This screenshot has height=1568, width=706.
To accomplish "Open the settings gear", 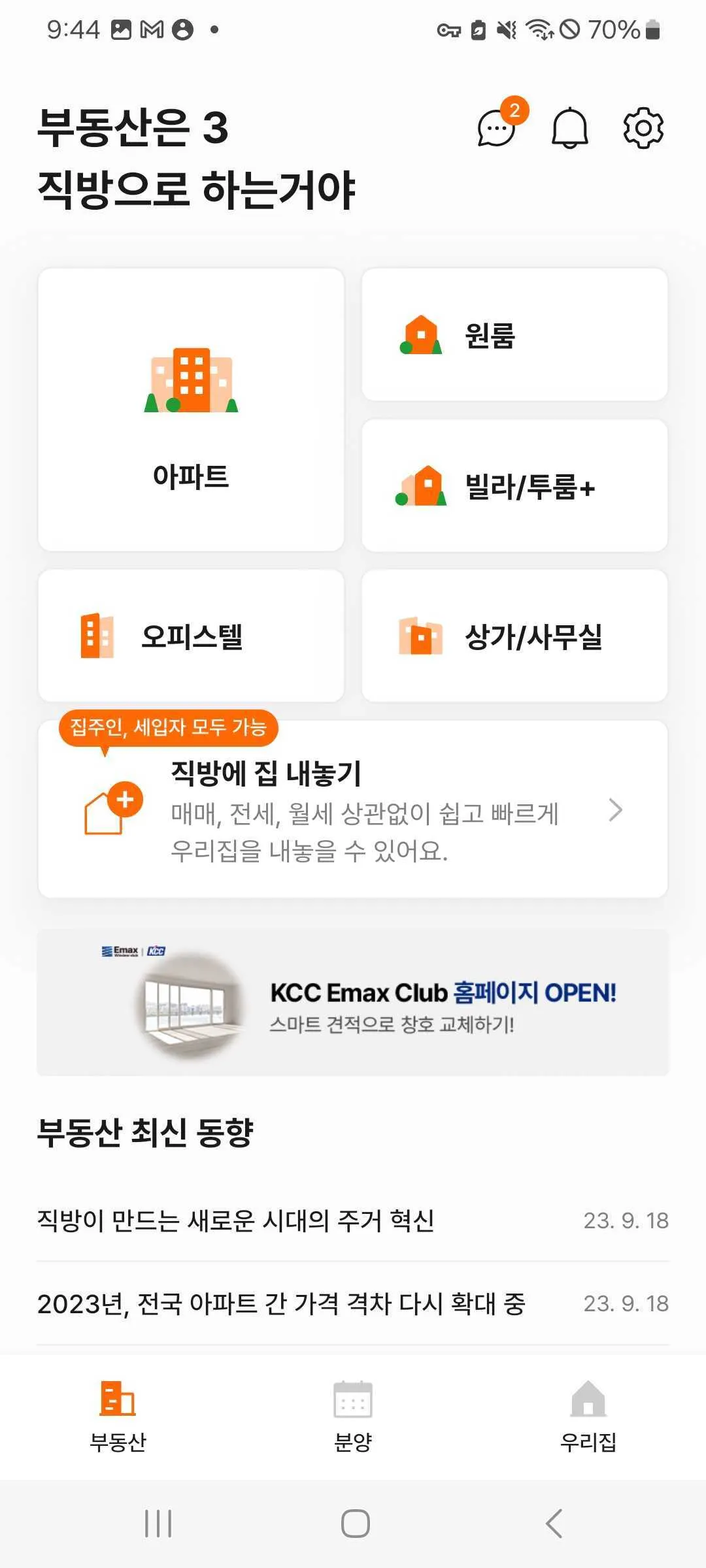I will pos(643,128).
